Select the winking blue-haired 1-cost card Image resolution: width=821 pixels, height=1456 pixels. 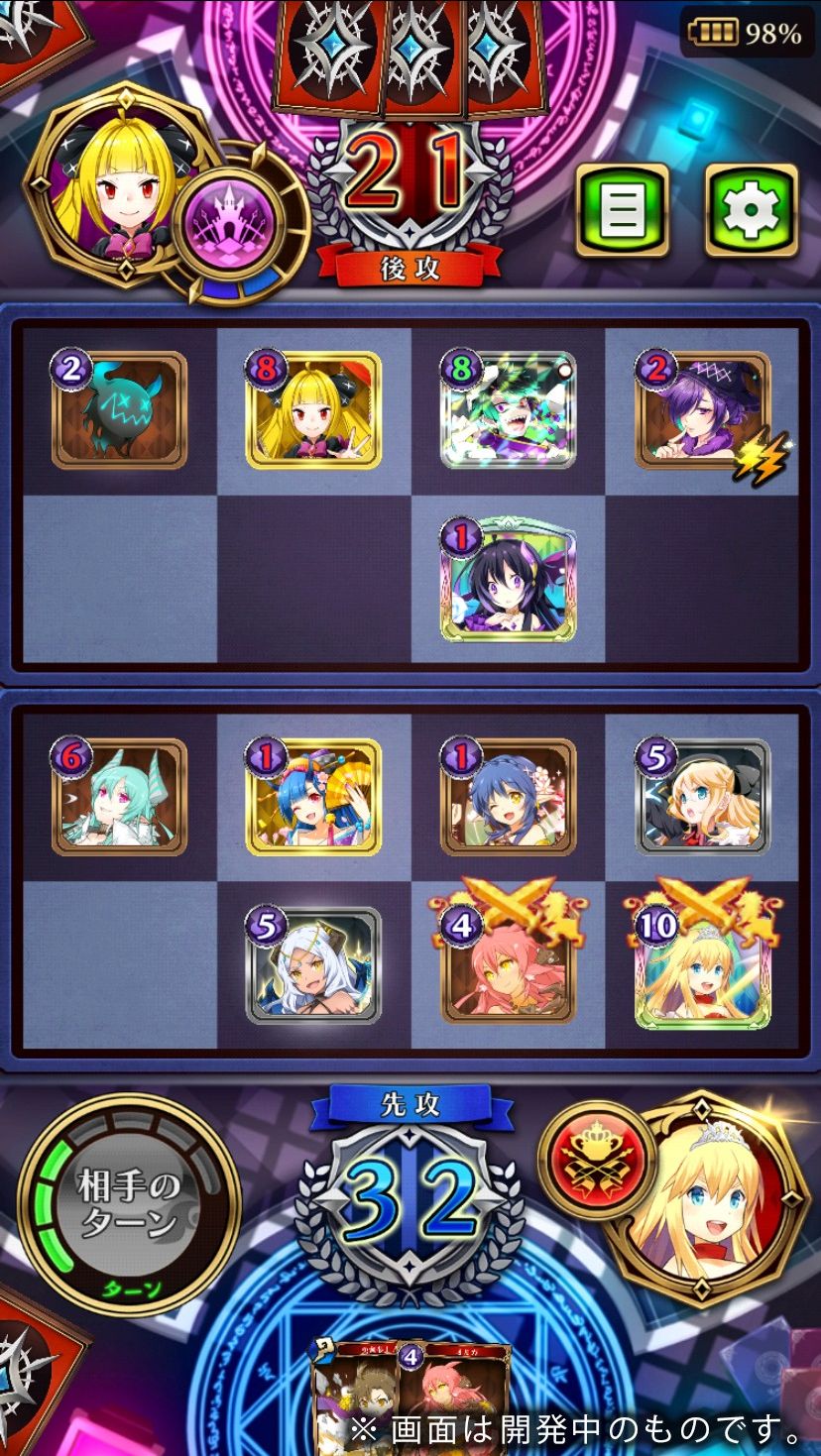coord(508,796)
